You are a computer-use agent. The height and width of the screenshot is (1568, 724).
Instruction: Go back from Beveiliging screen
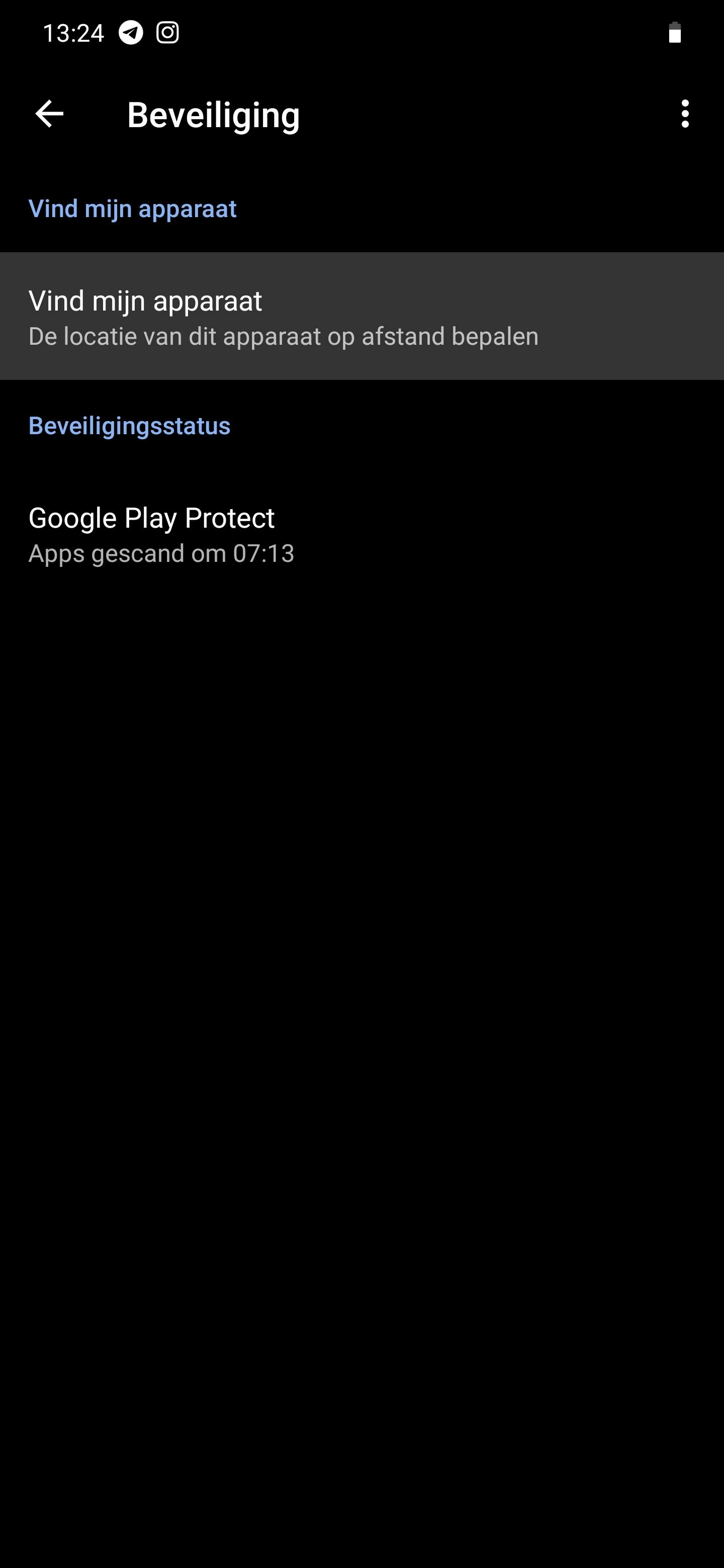tap(49, 114)
